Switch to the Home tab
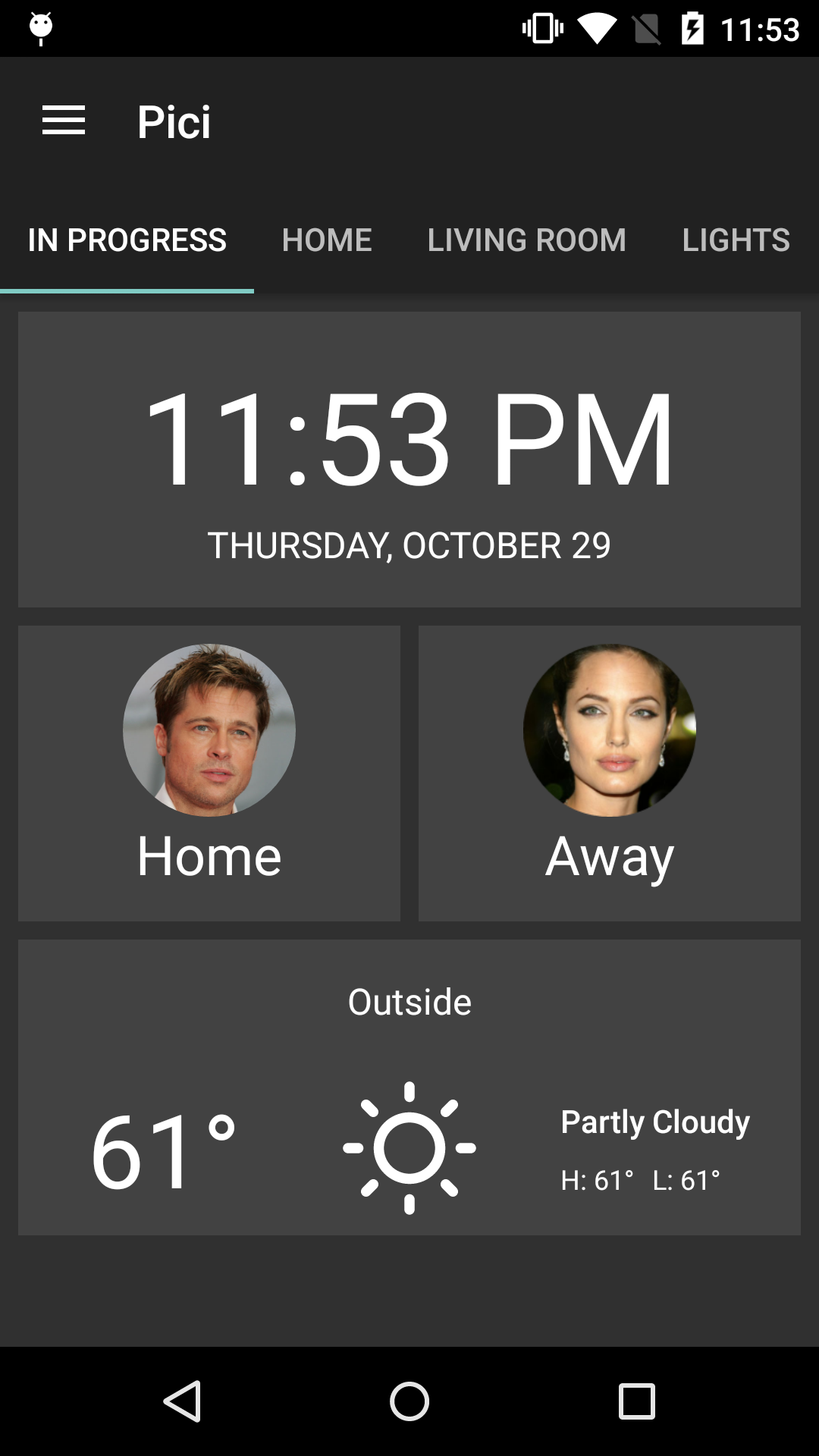Screen dimensions: 819x1456 coord(327,240)
